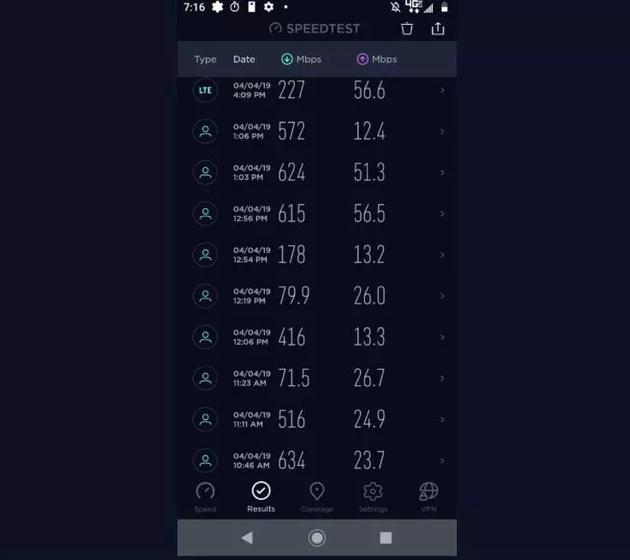Open the 11:23 AM 71.5 Mbps result
Screen dimensions: 630x560
click(317, 378)
